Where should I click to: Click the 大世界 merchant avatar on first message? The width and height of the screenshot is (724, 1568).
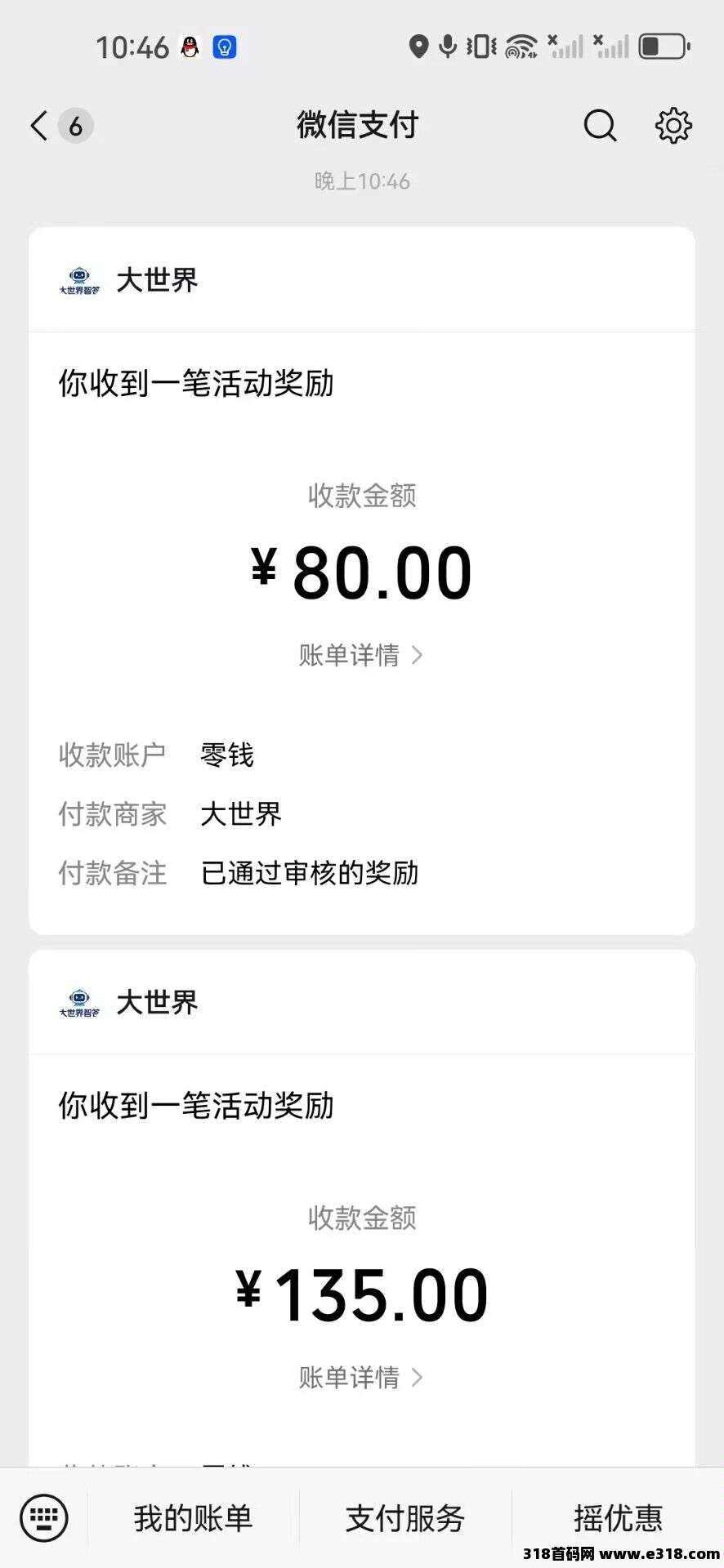[x=79, y=280]
